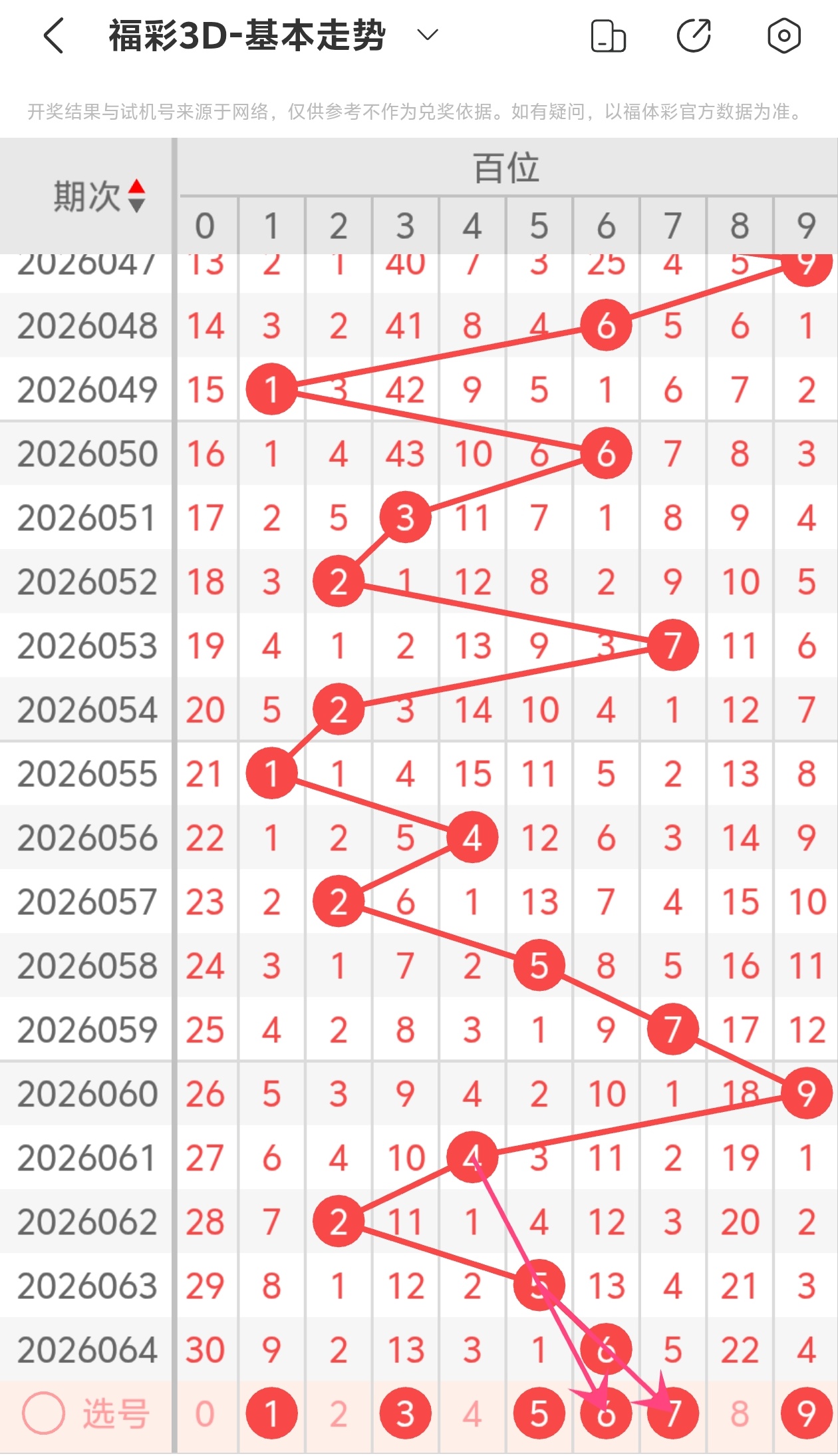Select number 2 in the 选号 row
The image size is (838, 1456).
click(339, 1413)
